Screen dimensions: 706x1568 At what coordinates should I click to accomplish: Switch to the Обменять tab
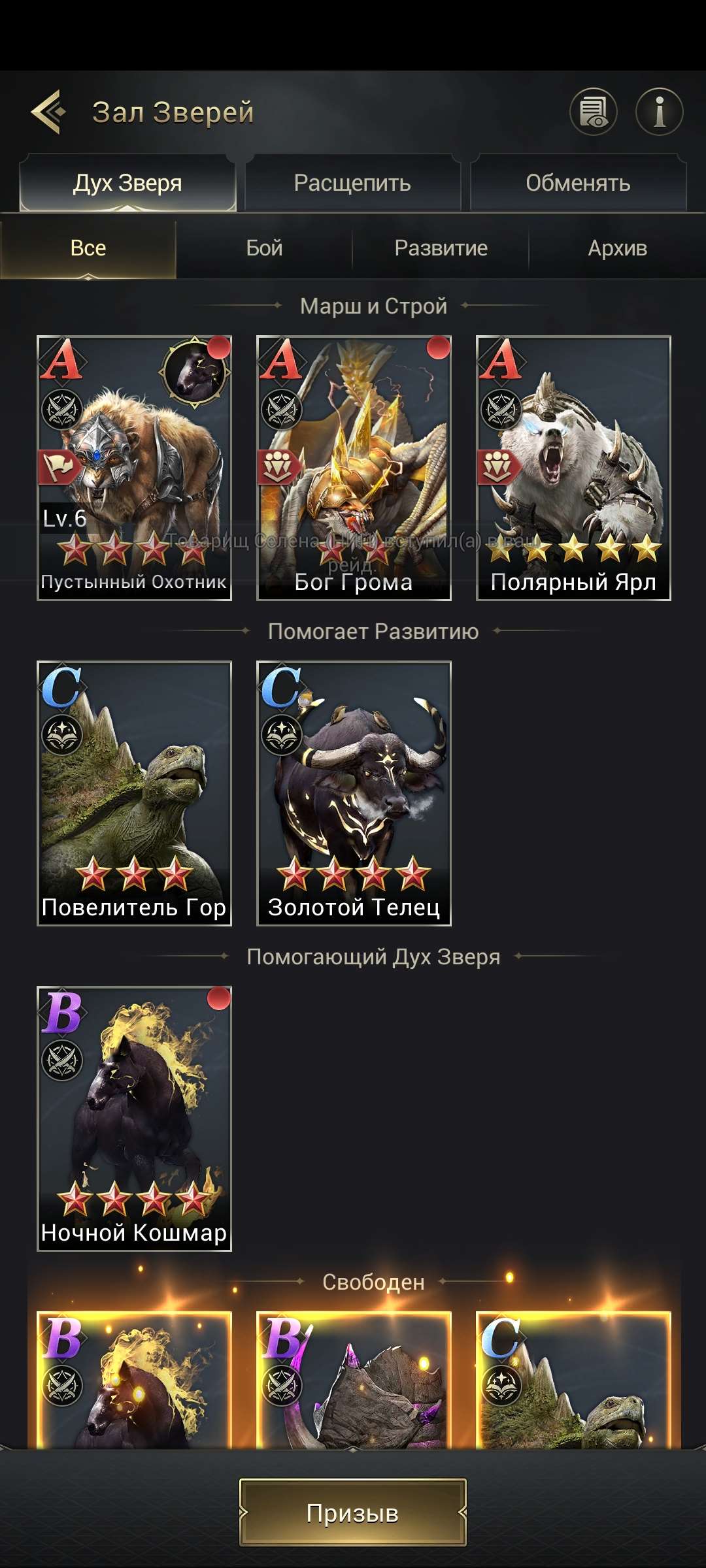click(578, 183)
